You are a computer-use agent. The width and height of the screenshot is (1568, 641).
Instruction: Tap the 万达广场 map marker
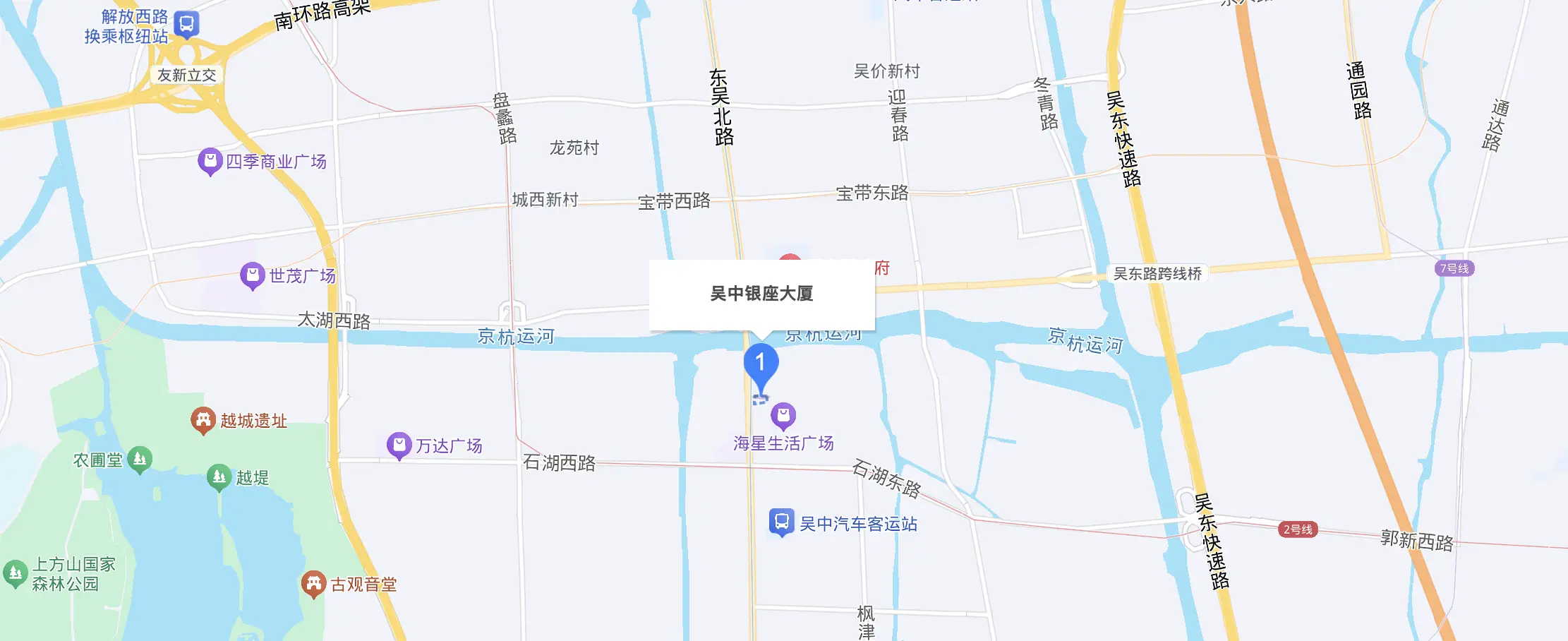(x=399, y=445)
